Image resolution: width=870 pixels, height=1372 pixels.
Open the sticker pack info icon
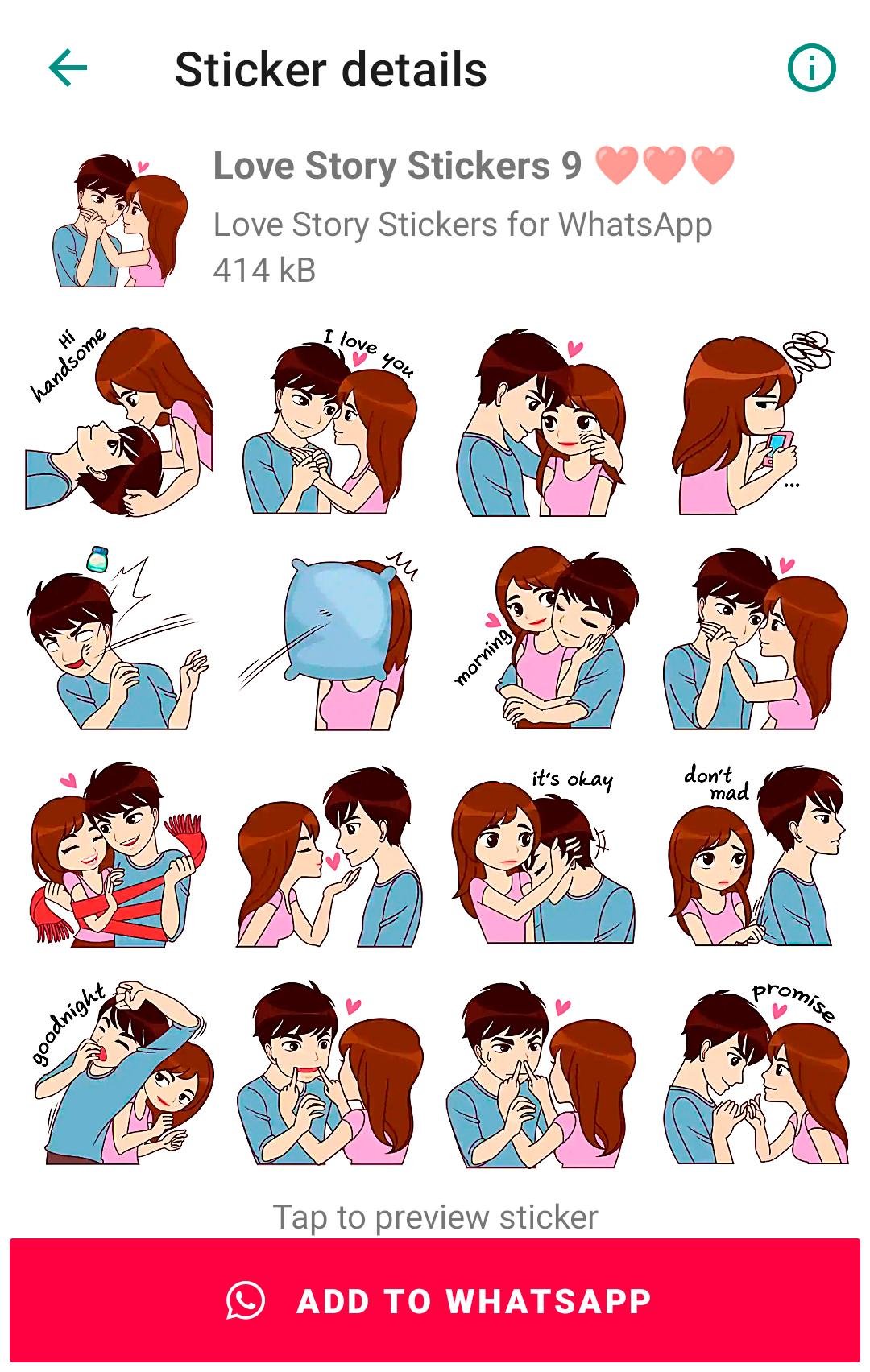[811, 68]
